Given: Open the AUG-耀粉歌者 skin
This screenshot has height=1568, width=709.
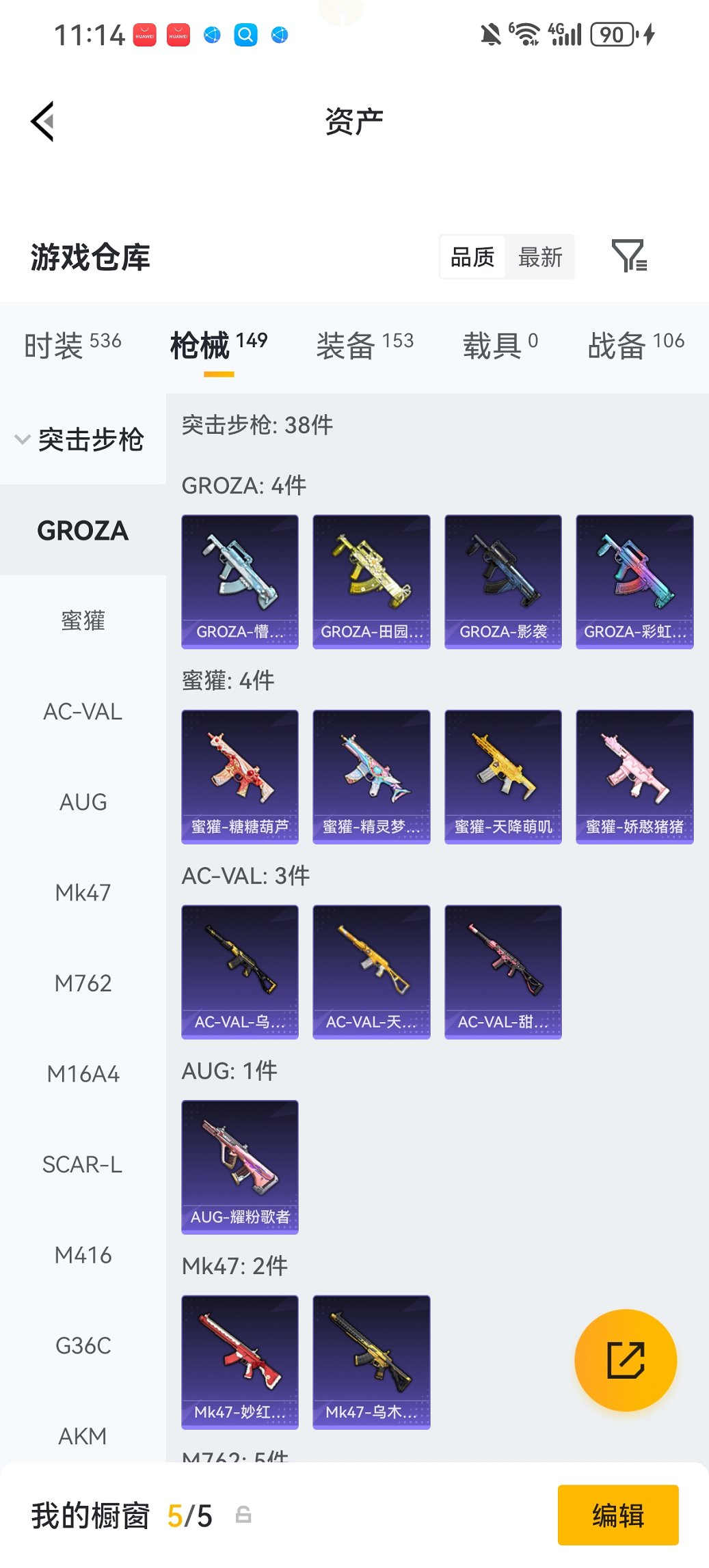Looking at the screenshot, I should [x=239, y=1166].
